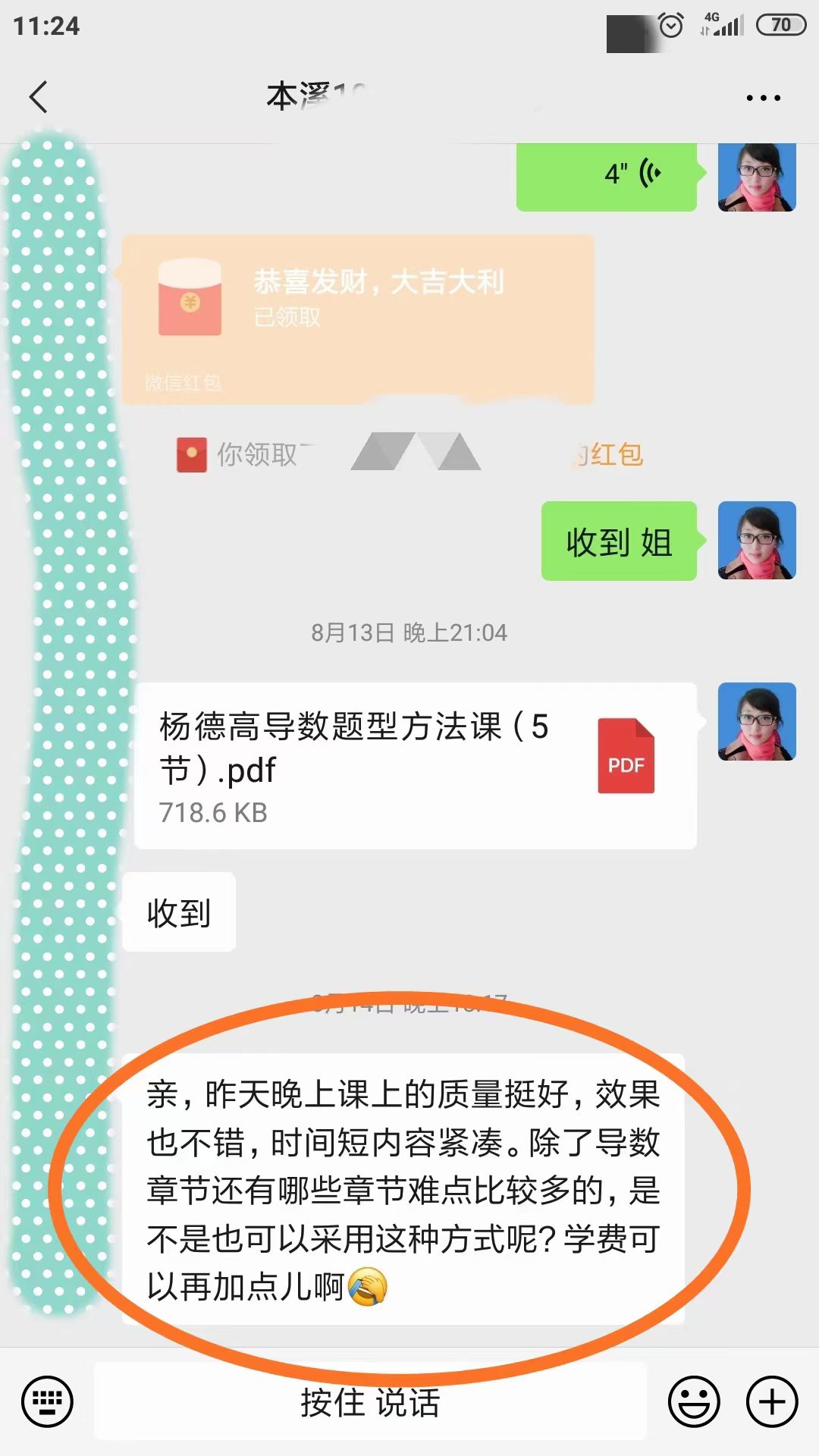Open the plus attachments menu
This screenshot has height=1456, width=819.
(772, 1401)
